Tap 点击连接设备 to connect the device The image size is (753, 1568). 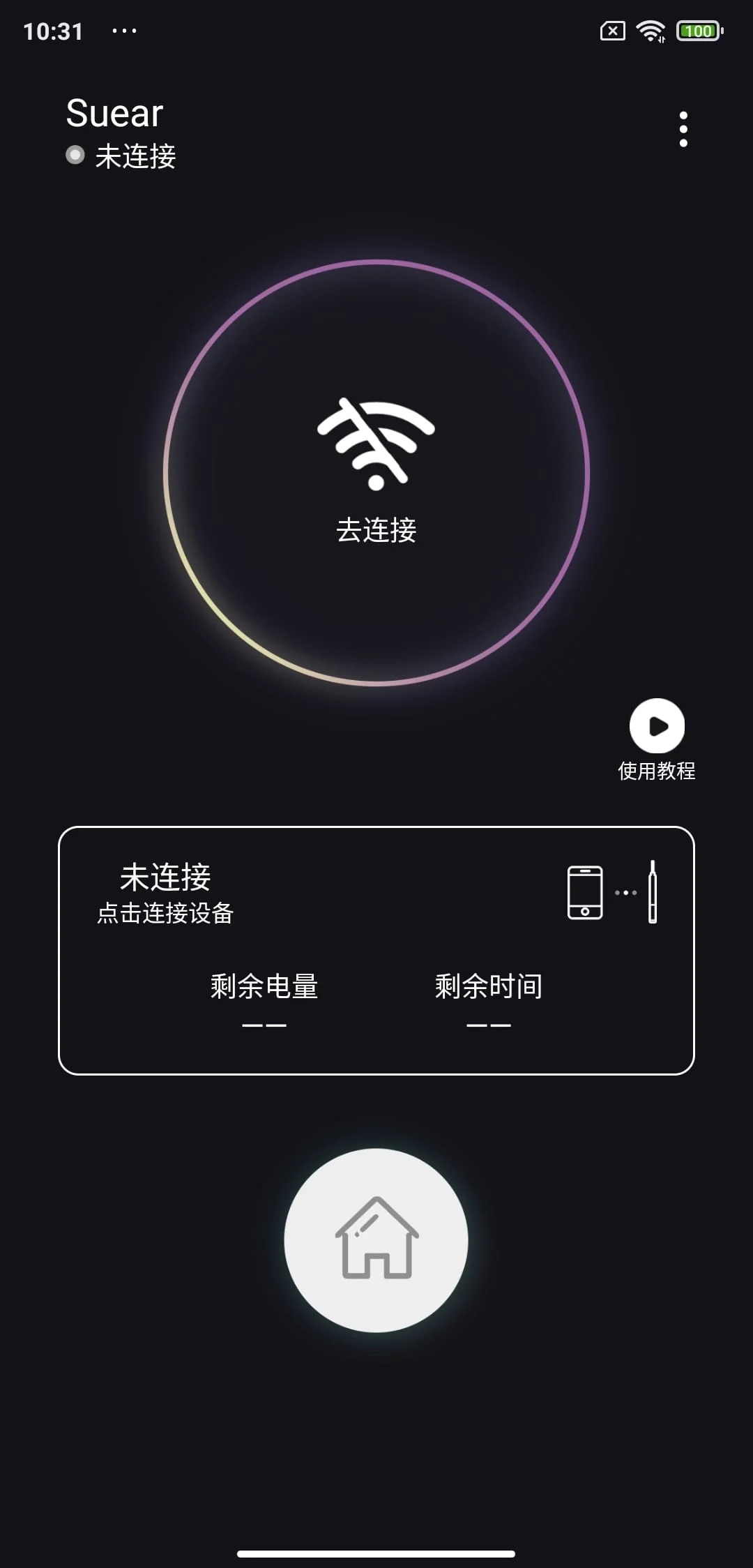tap(166, 912)
